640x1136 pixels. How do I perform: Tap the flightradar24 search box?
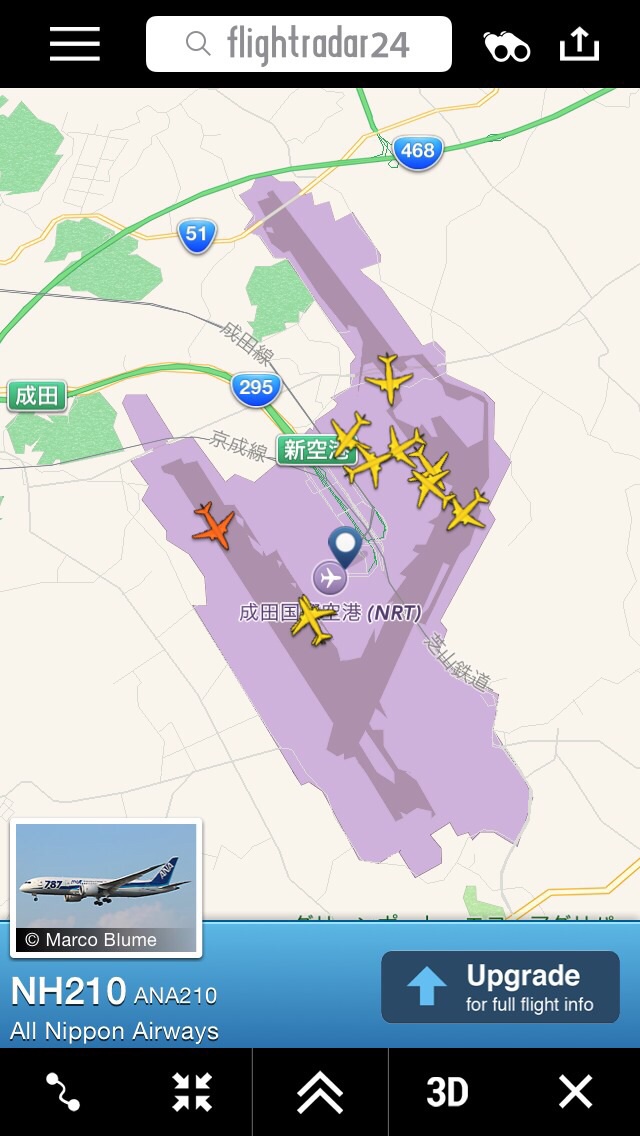(299, 44)
